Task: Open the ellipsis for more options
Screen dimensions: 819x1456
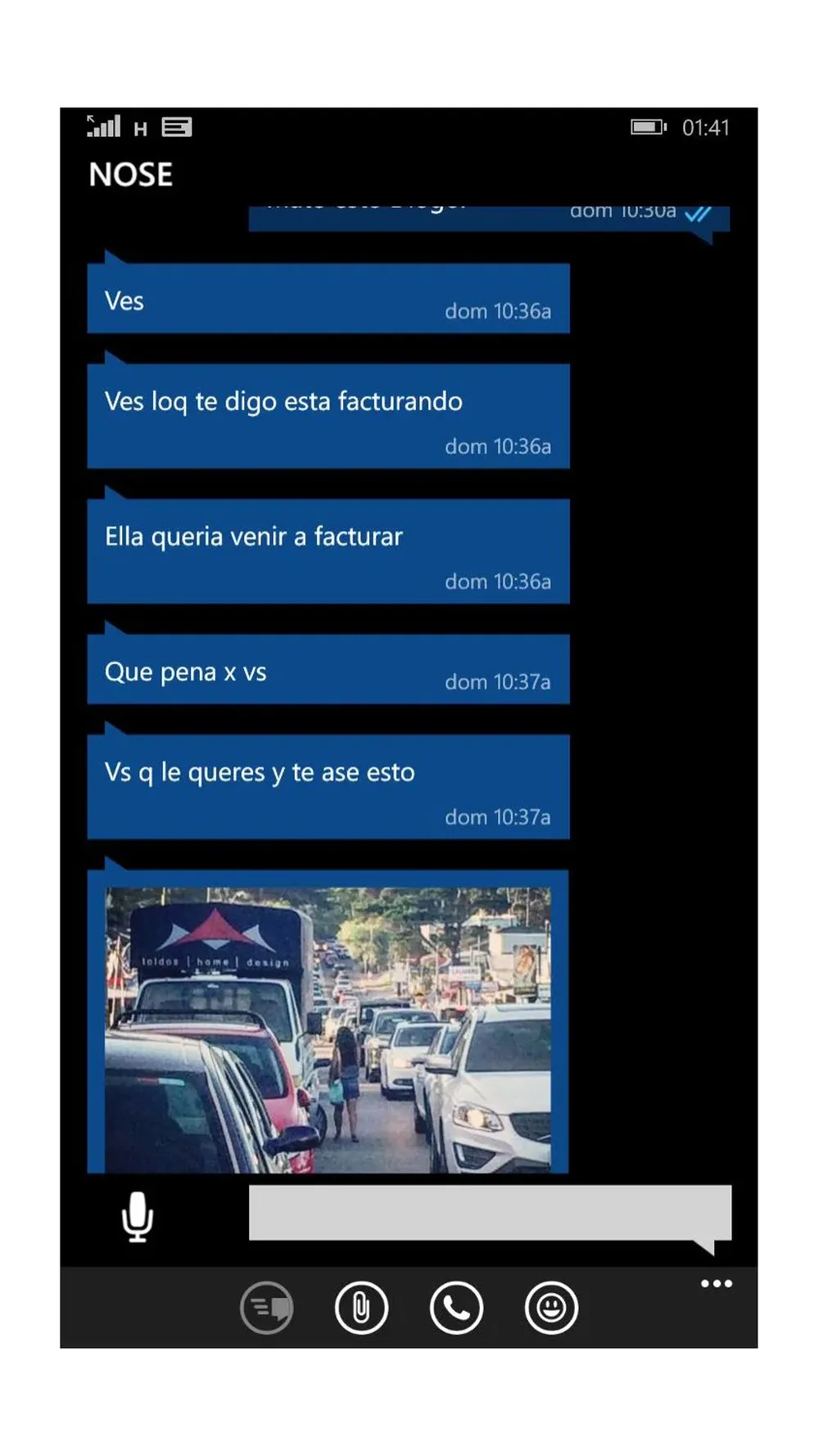Action: (716, 1283)
